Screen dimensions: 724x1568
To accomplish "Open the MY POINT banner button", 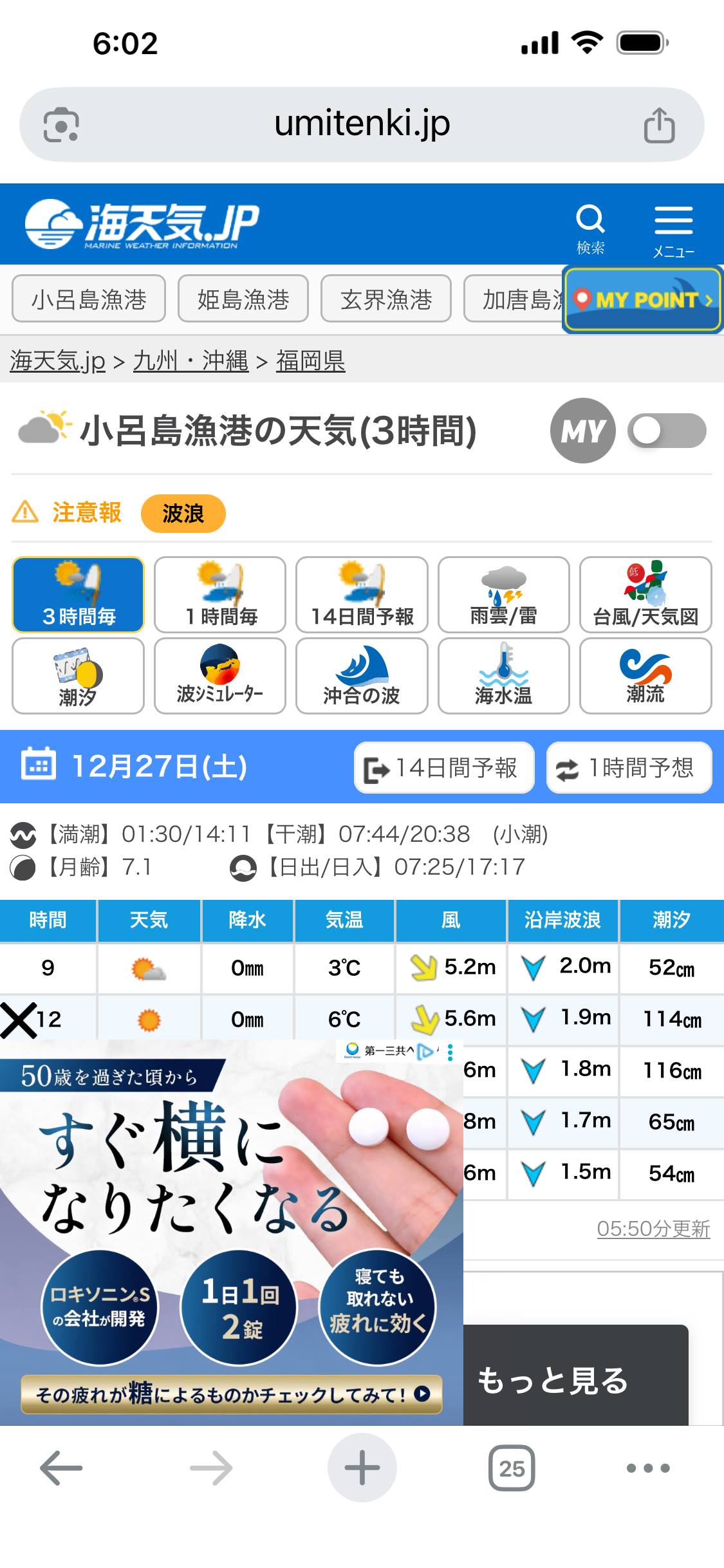I will pyautogui.click(x=644, y=300).
